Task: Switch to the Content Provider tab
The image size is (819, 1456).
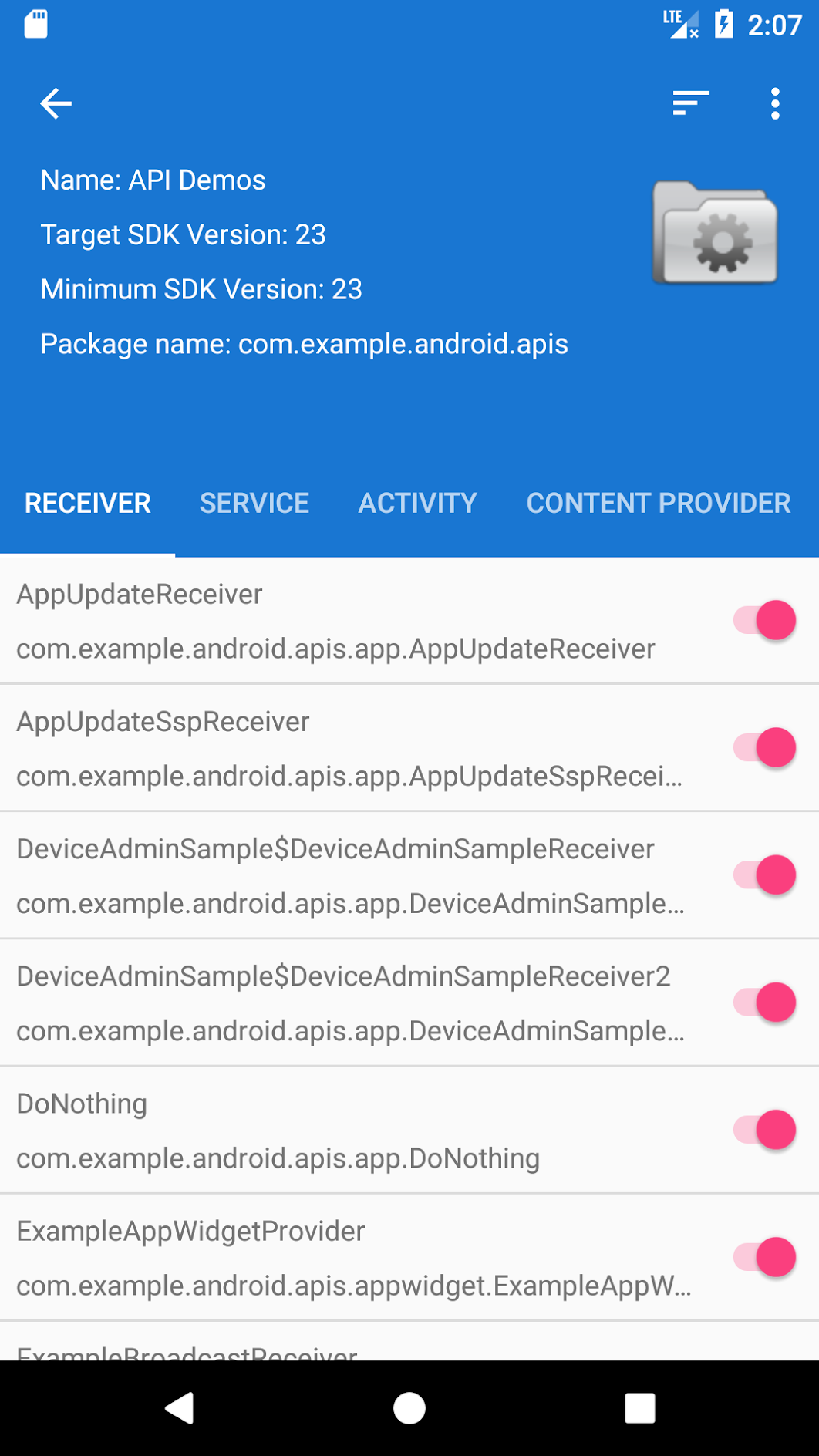Action: point(658,503)
